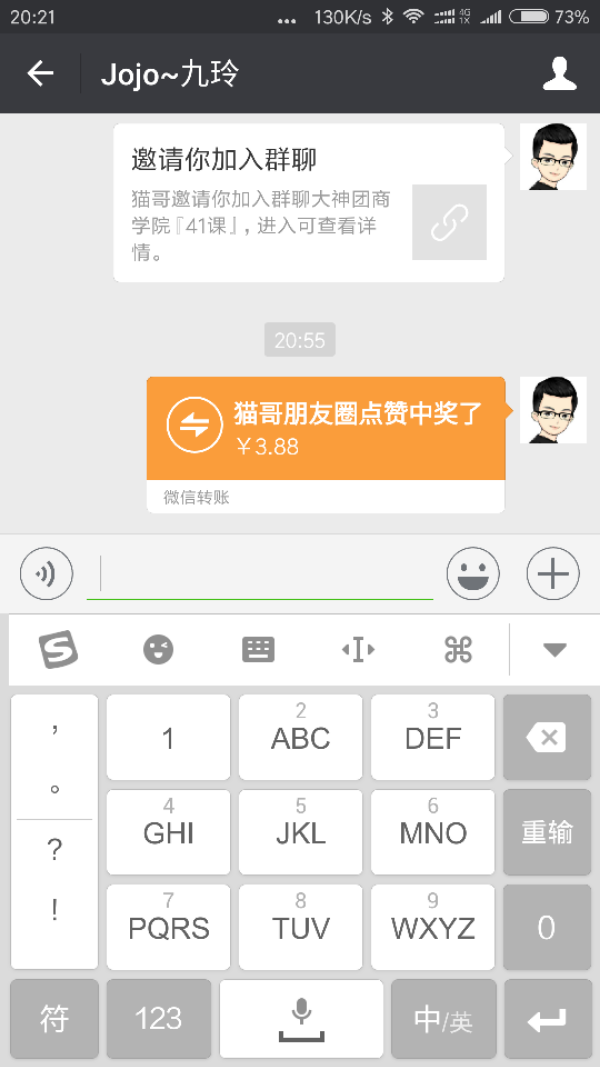Go back from the Jojo~九玲 chat
Viewport: 600px width, 1067px height.
point(40,73)
